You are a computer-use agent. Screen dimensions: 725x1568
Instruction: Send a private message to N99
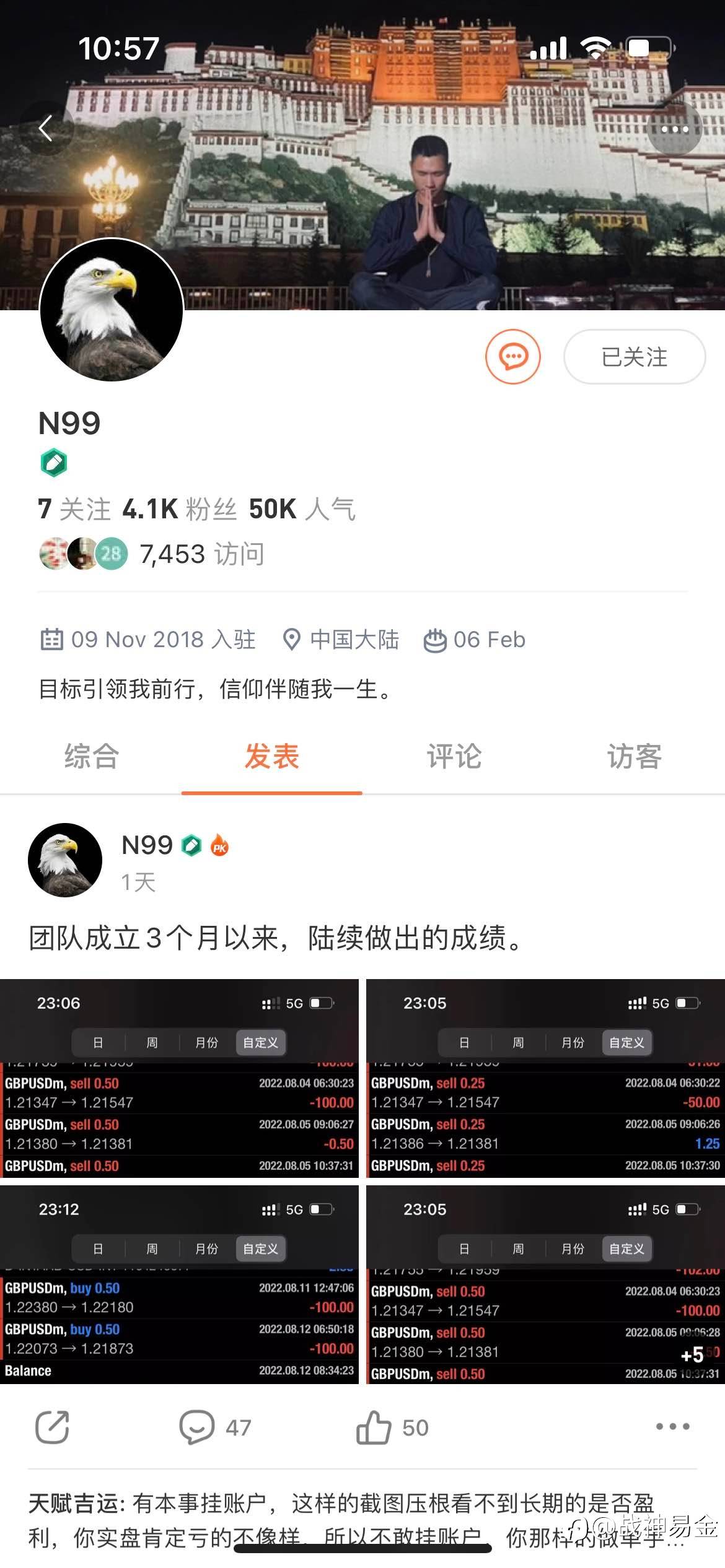(x=512, y=357)
